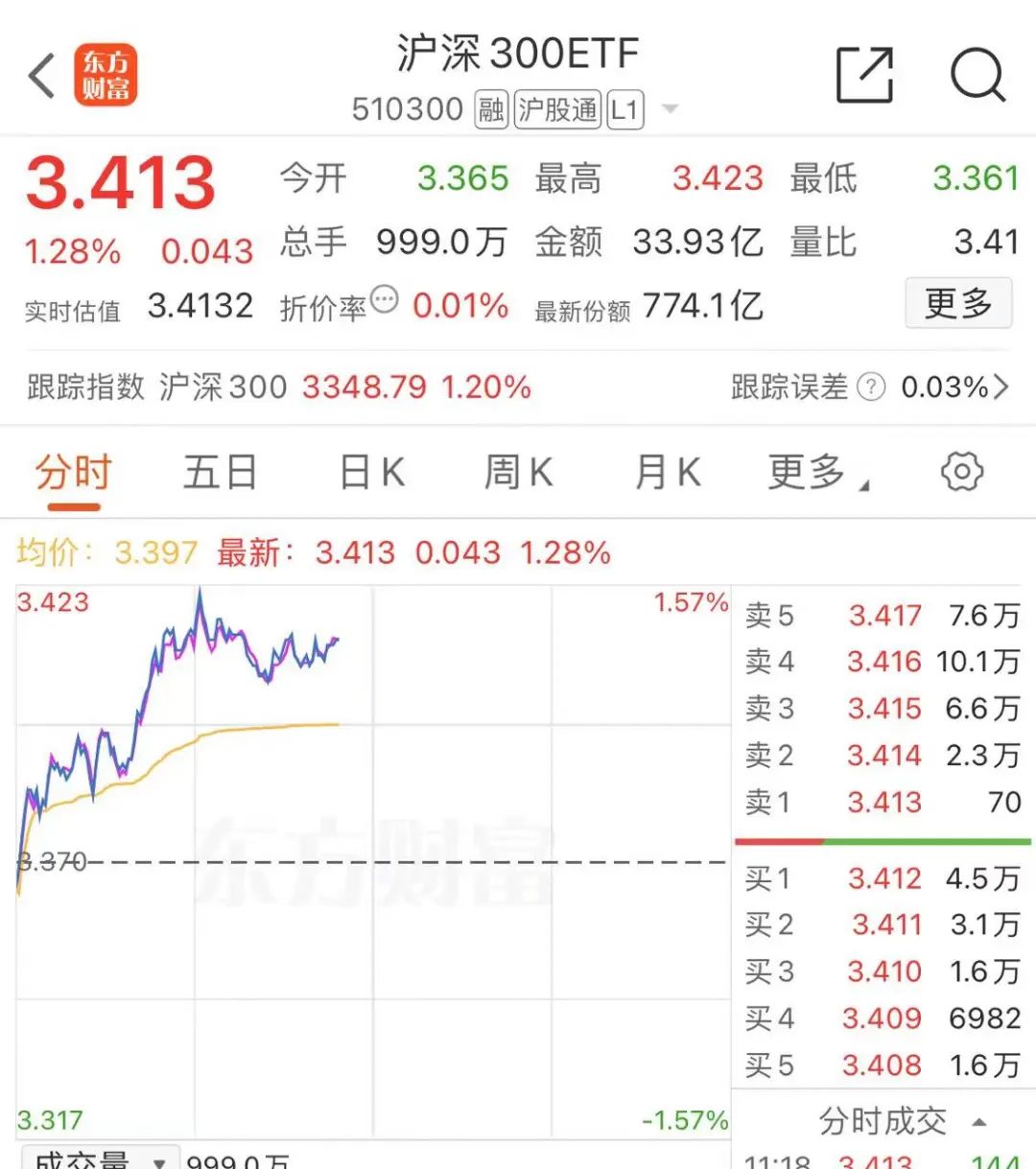Image resolution: width=1036 pixels, height=1169 pixels.
Task: Expand the dropdown arrow beside code 510300
Action: tap(670, 109)
